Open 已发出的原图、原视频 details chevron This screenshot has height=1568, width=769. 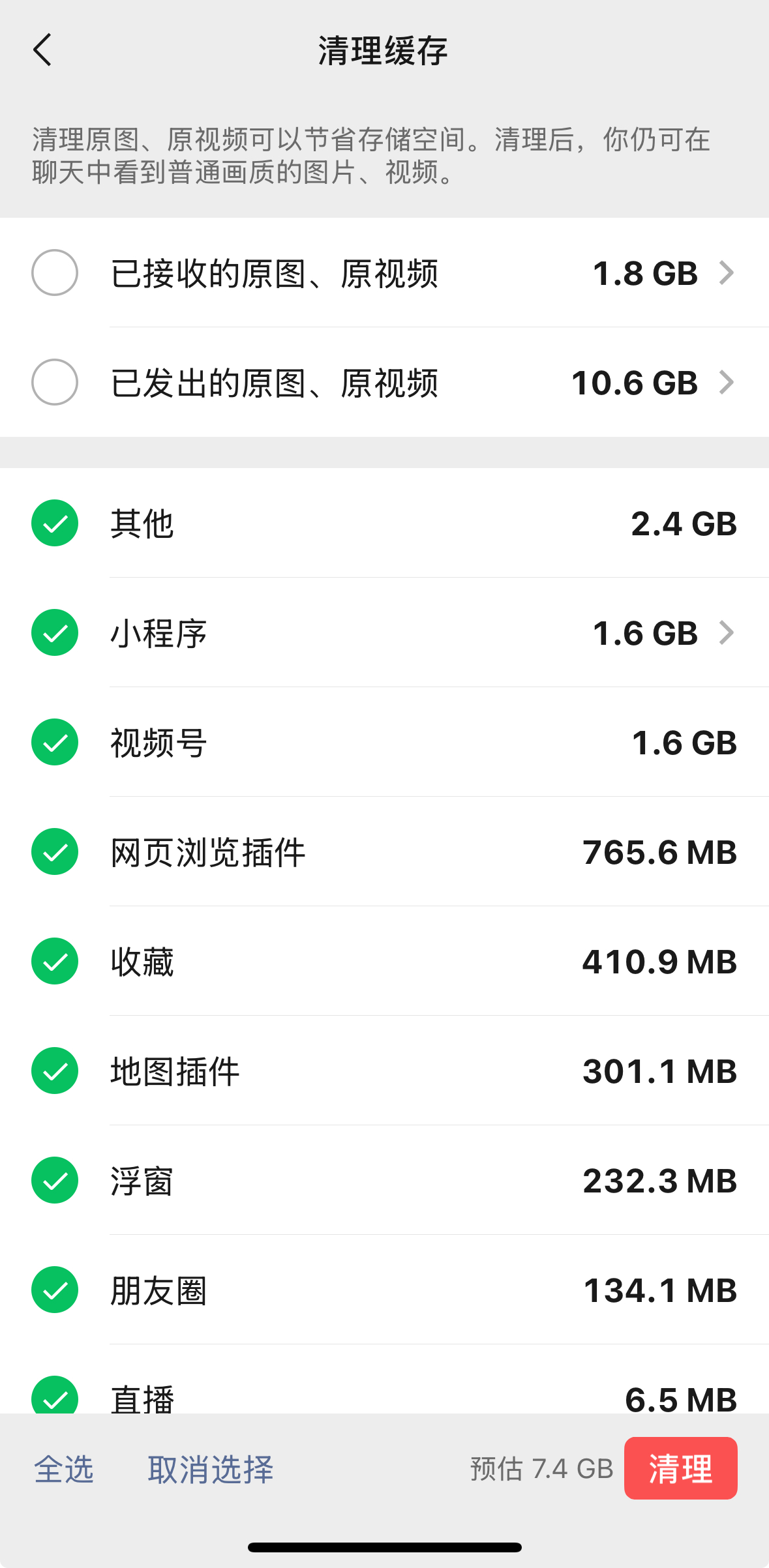[726, 382]
